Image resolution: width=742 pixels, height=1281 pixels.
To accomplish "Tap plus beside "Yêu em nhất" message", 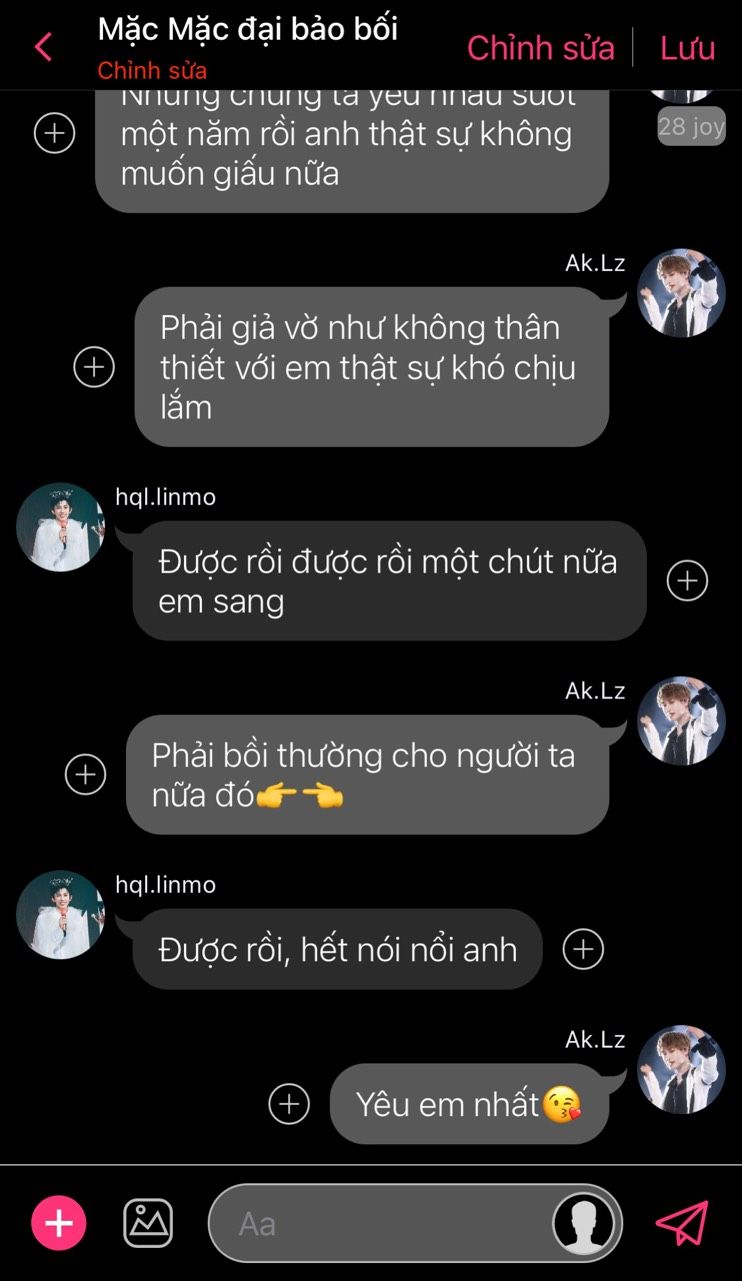I will (289, 1104).
